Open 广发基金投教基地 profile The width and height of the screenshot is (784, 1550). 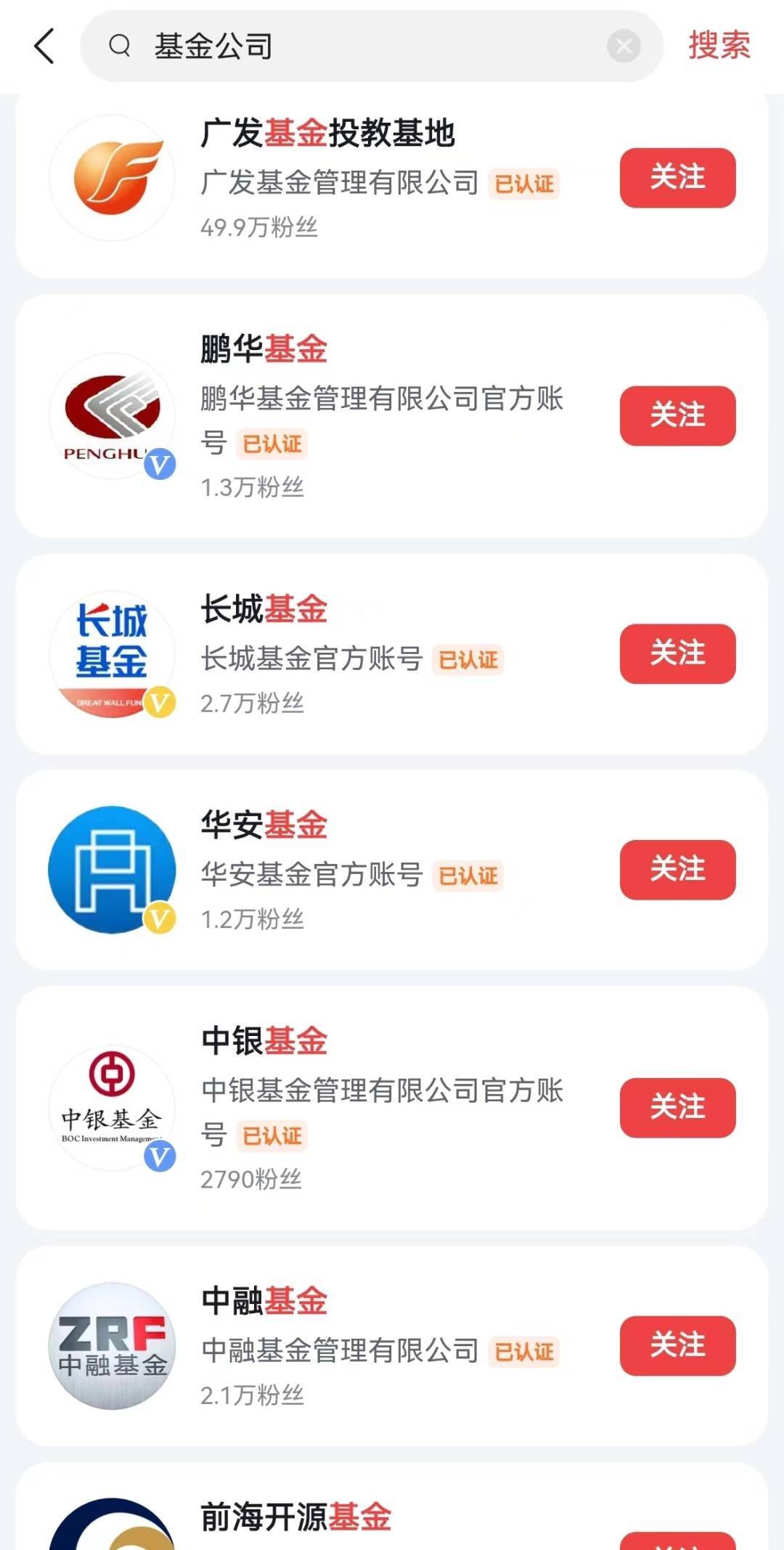pos(328,134)
